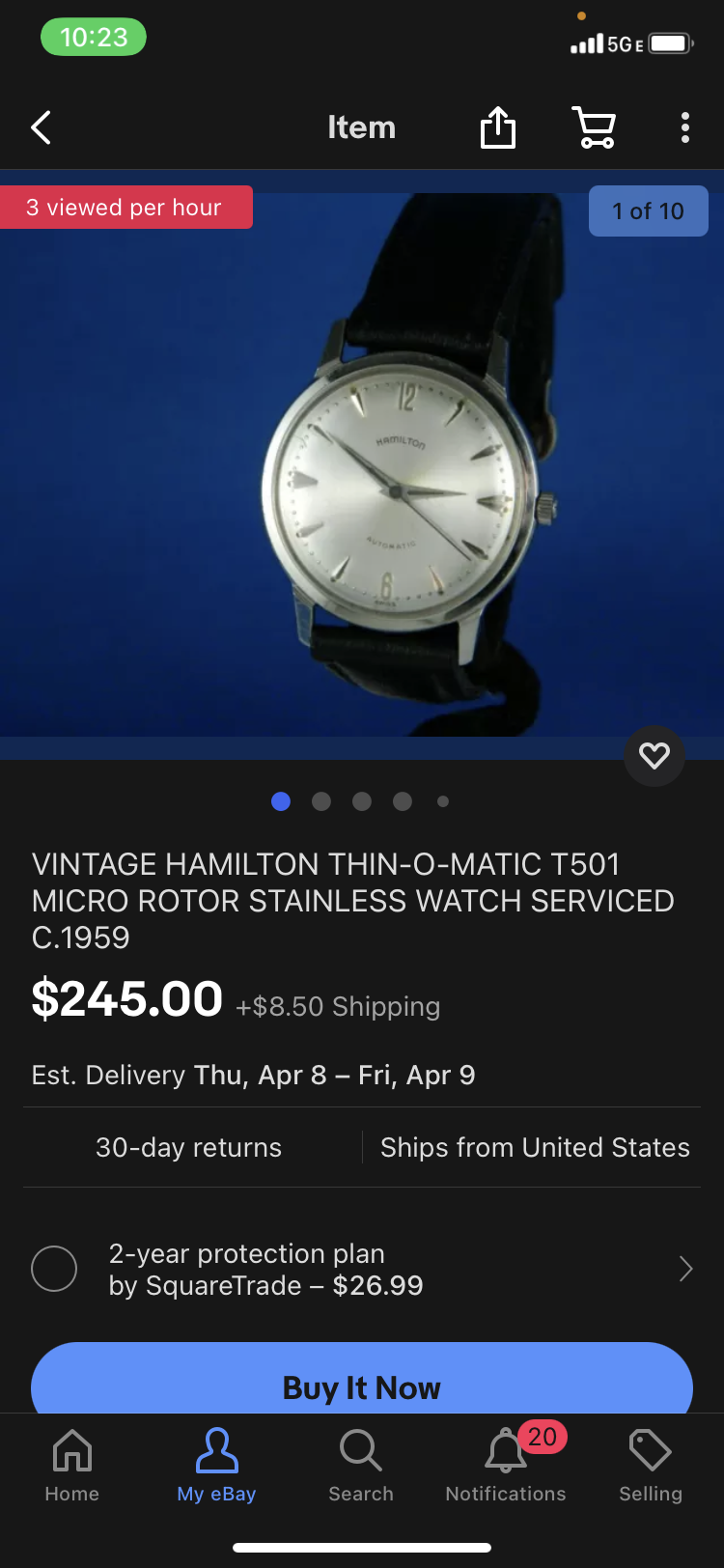Expand protection plan details chevron
Image resolution: width=724 pixels, height=1568 pixels.
click(x=685, y=1269)
